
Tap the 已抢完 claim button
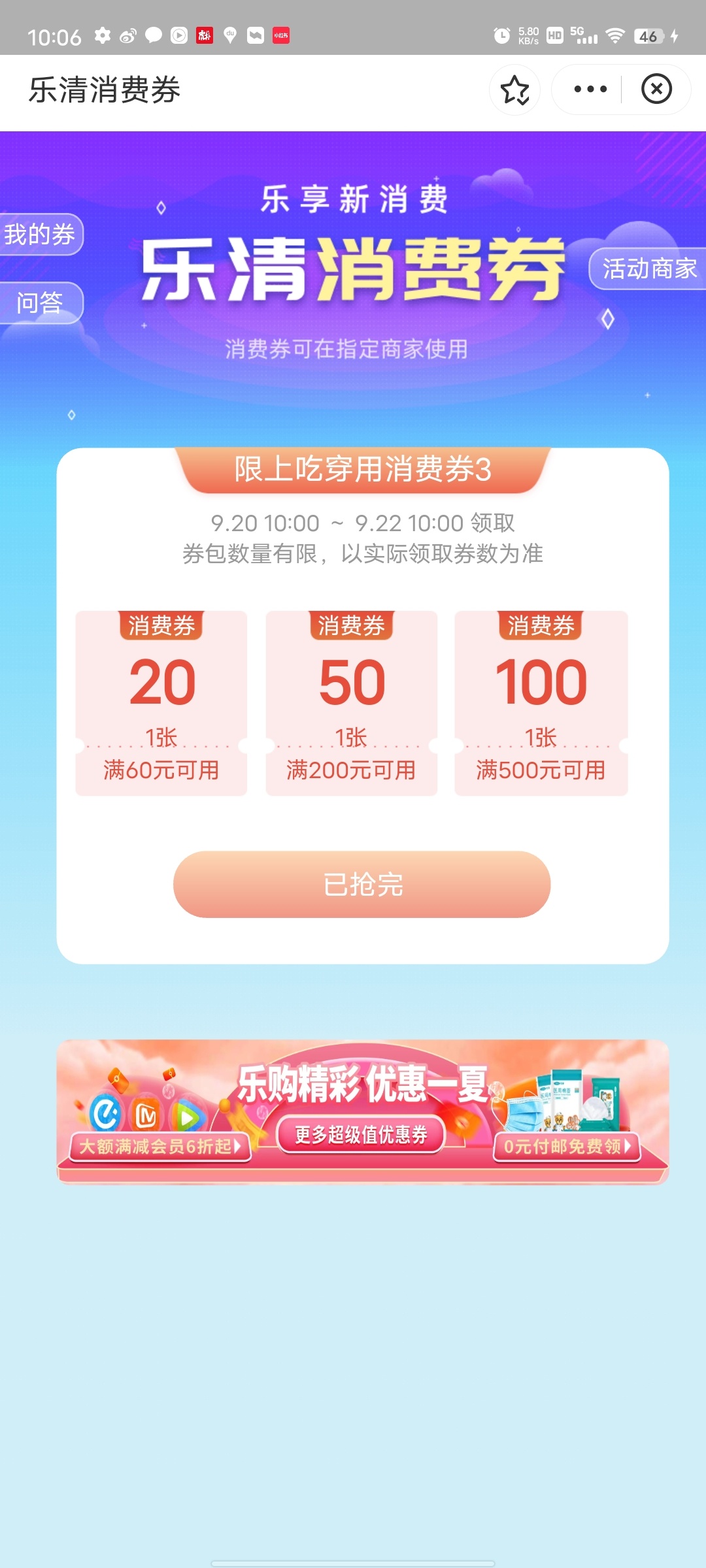[x=361, y=884]
